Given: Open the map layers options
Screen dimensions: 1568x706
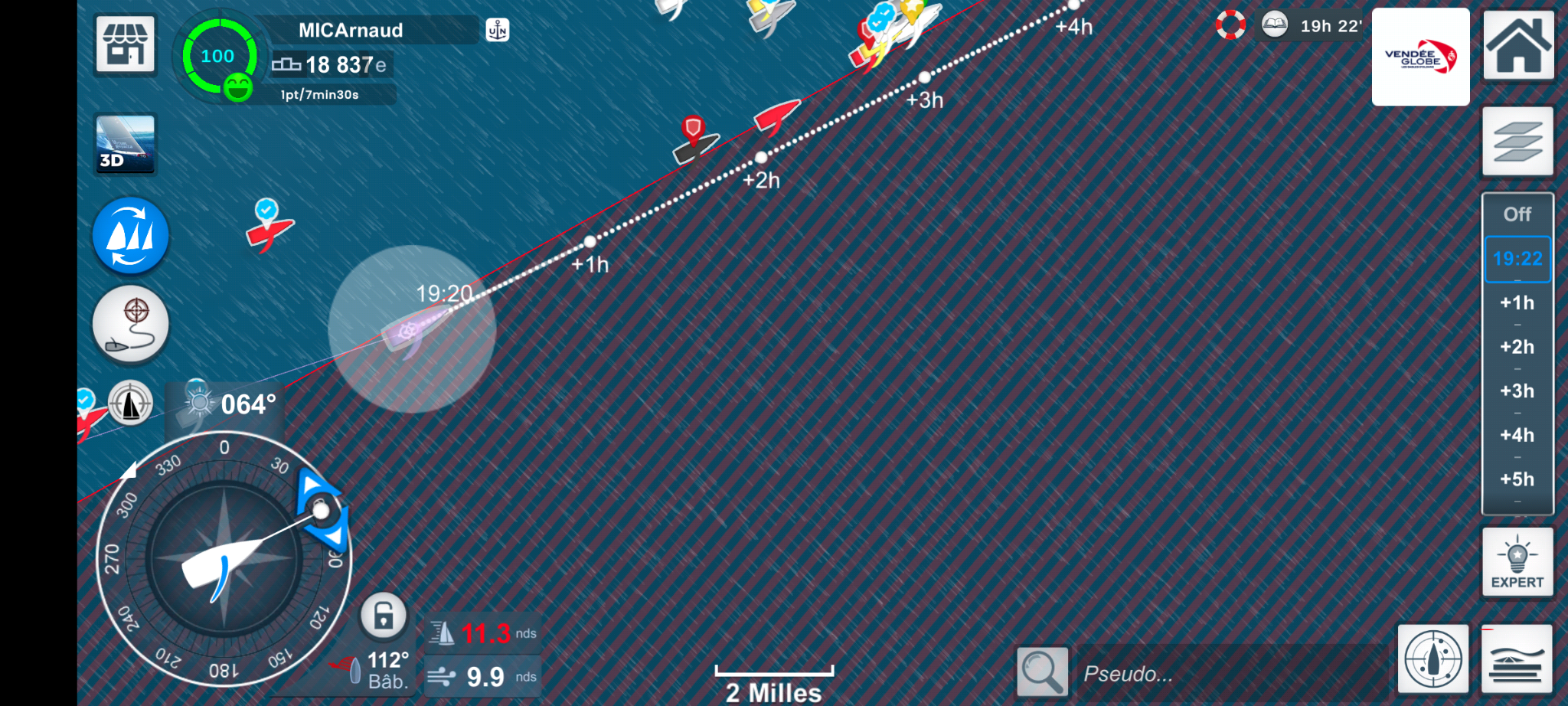Looking at the screenshot, I should [1517, 142].
